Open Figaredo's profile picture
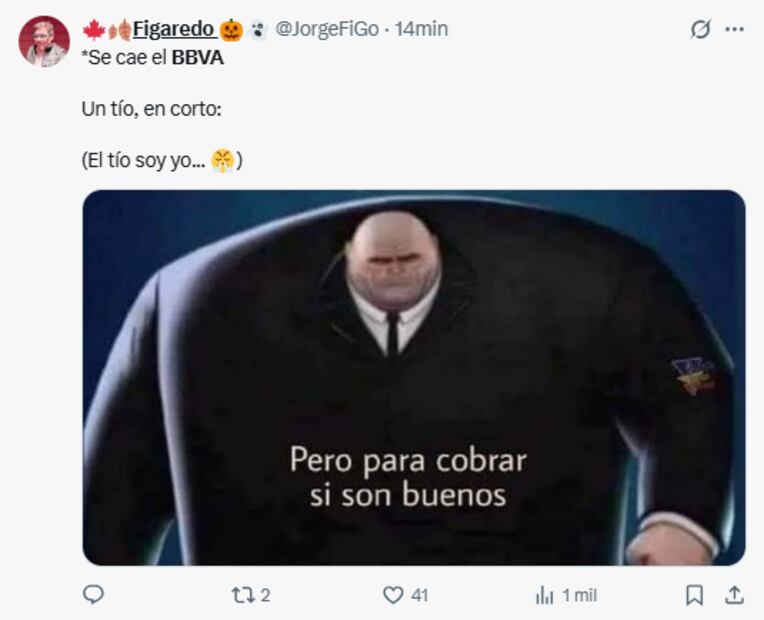764x620 pixels. 44,42
